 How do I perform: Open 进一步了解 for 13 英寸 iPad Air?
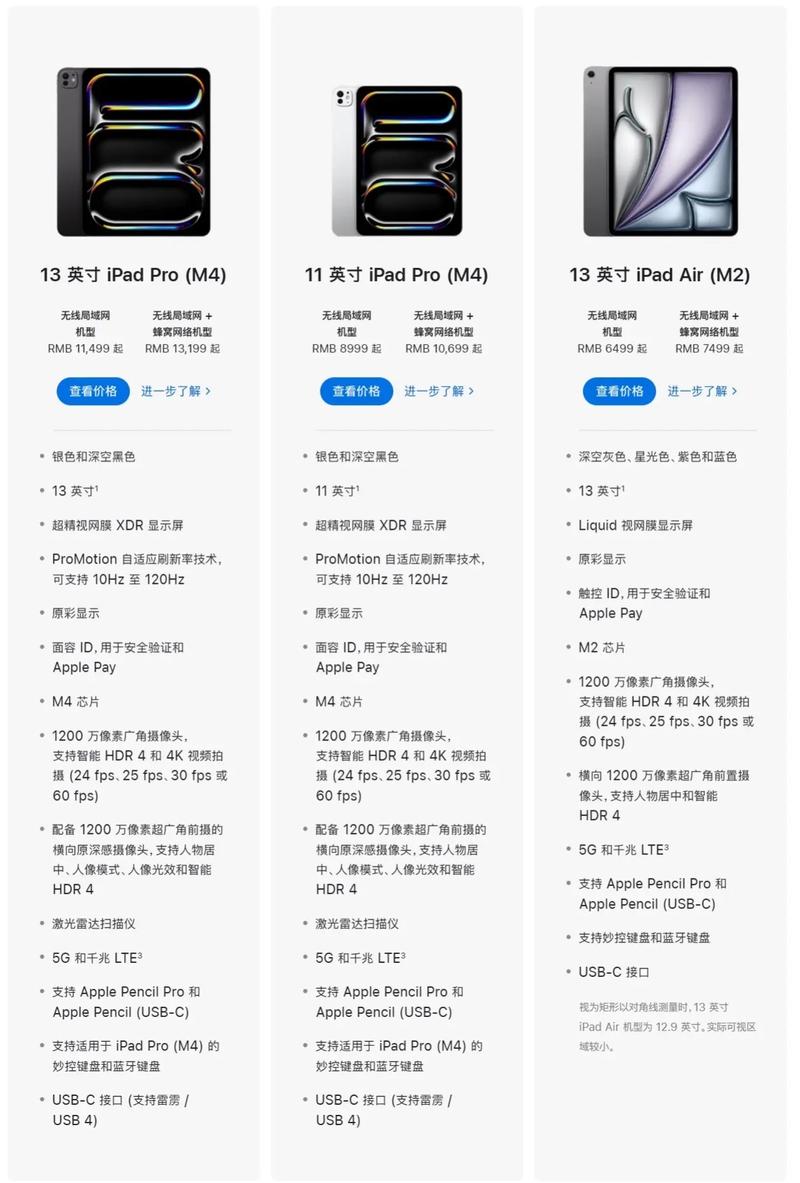click(699, 391)
